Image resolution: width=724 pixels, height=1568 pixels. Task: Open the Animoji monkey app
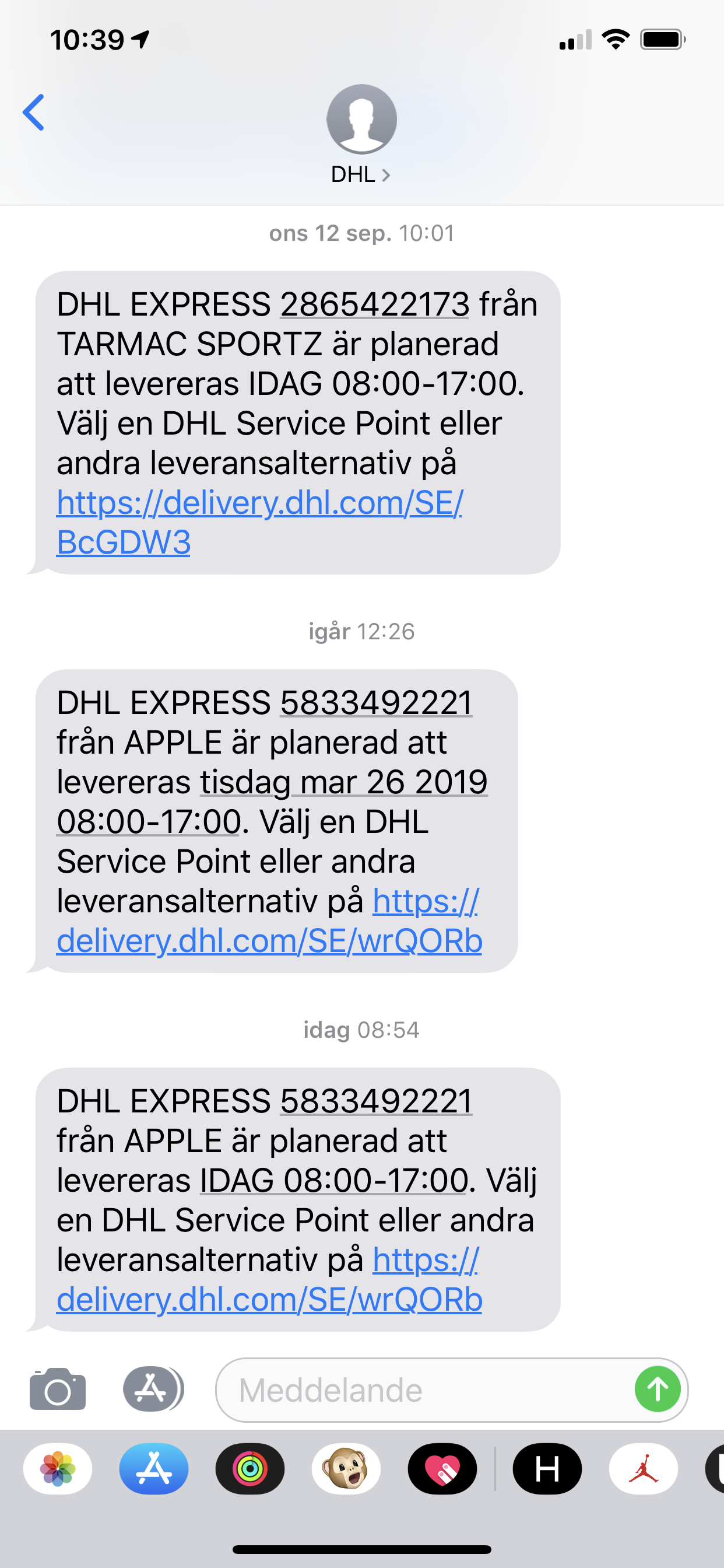click(x=346, y=1469)
